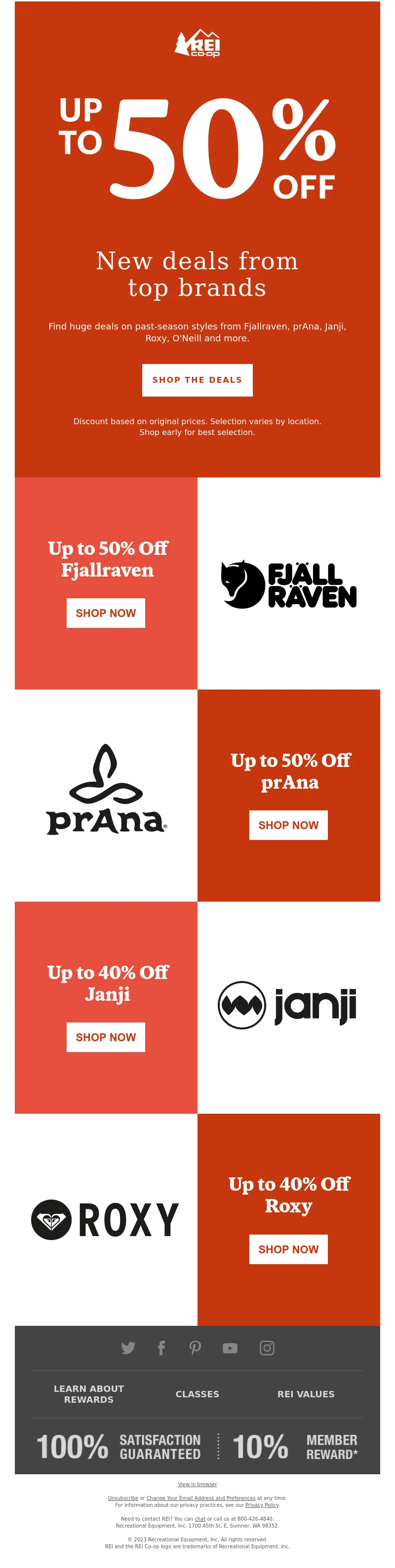Open Change Your Email Address and Preferences
Image resolution: width=395 pixels, height=1568 pixels.
click(x=200, y=1498)
